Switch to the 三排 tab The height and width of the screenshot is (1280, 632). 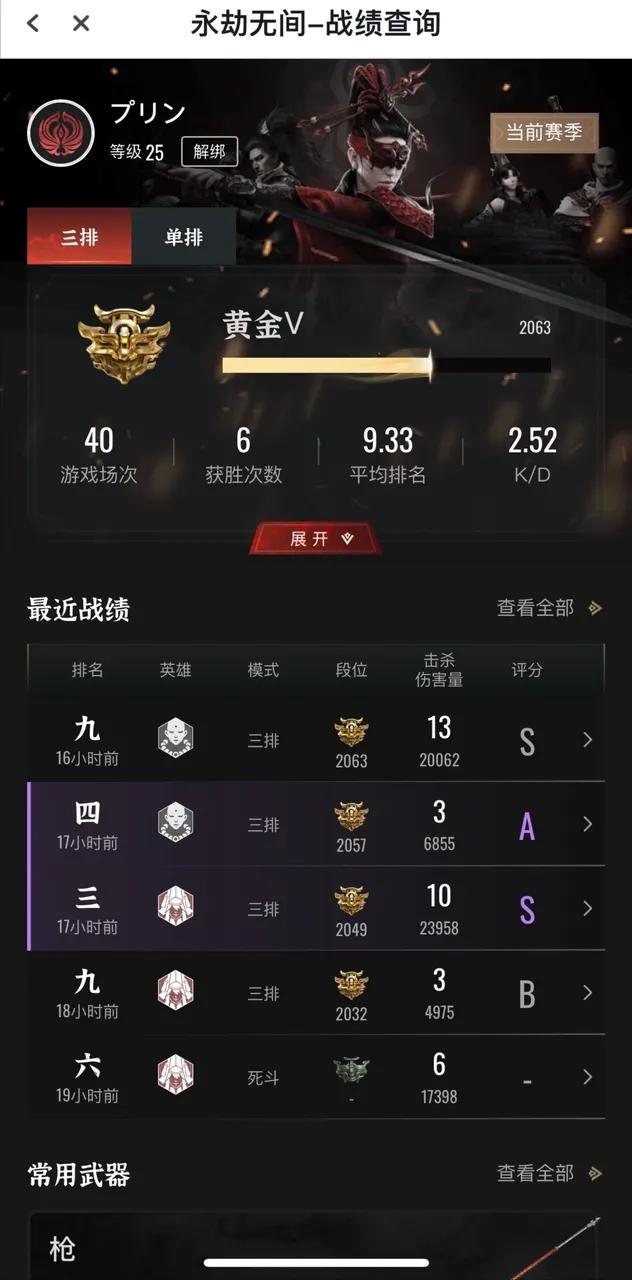(79, 238)
